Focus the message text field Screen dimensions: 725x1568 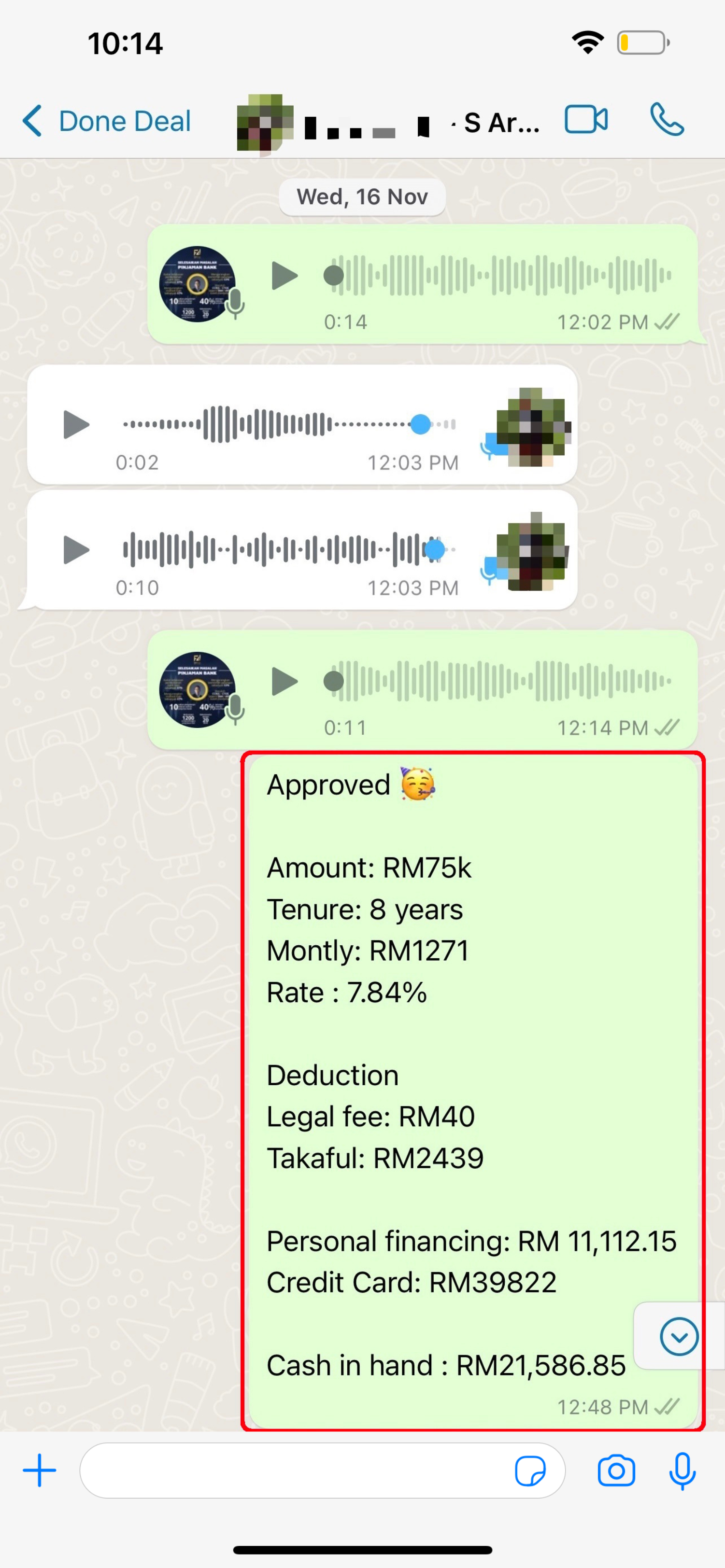(x=292, y=1470)
